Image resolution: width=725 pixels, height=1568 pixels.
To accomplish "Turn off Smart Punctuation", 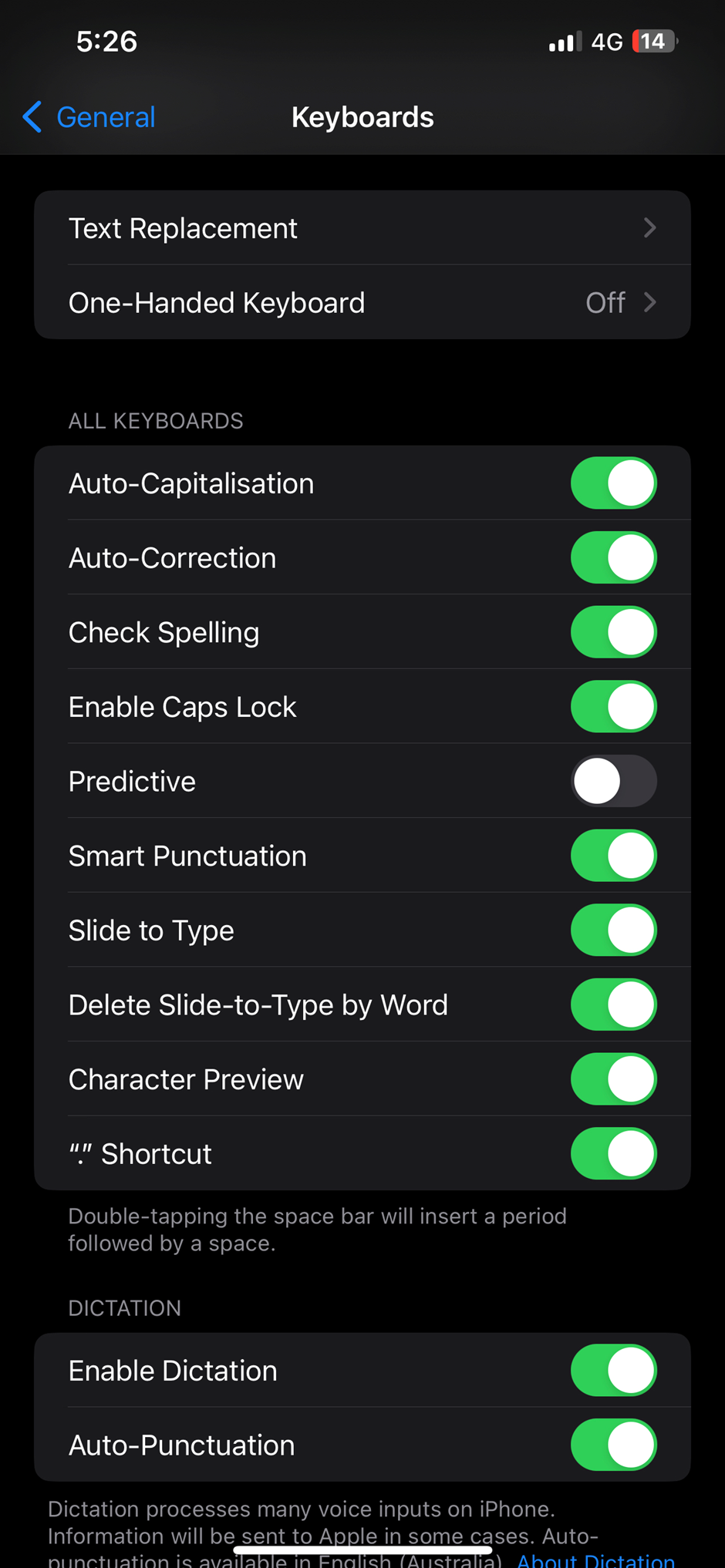I will [613, 856].
